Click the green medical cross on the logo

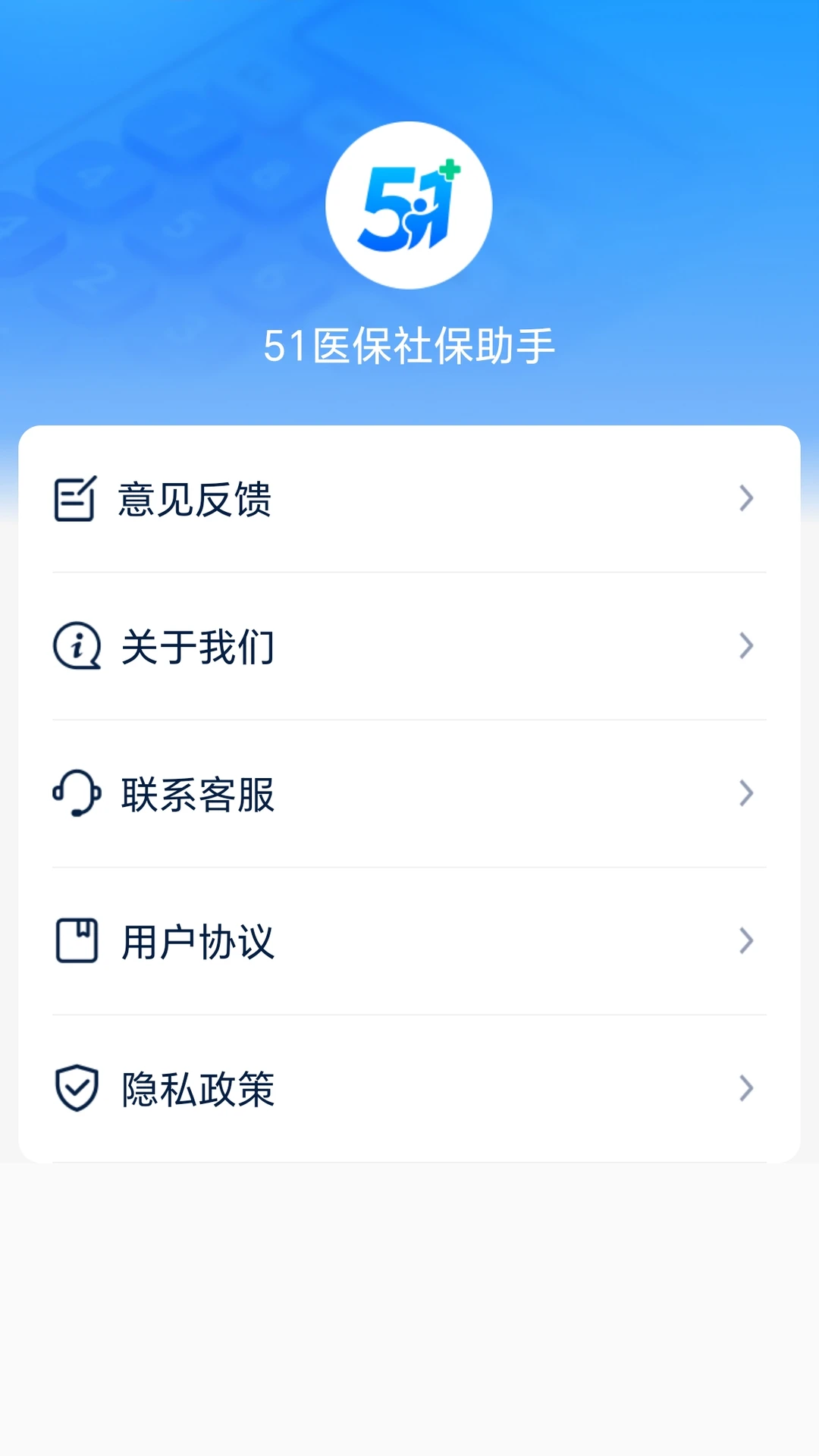click(x=448, y=171)
